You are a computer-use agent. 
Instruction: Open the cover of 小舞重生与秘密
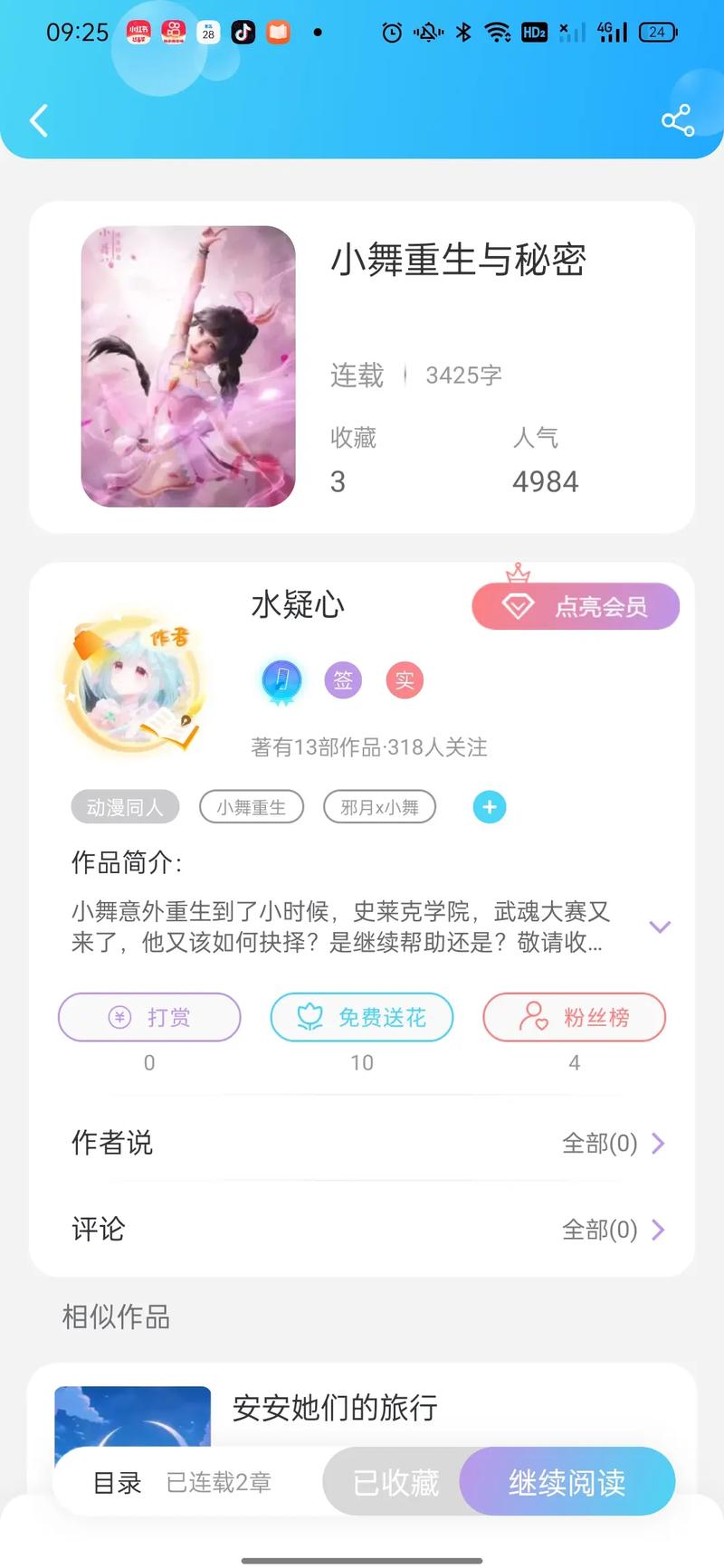point(188,366)
